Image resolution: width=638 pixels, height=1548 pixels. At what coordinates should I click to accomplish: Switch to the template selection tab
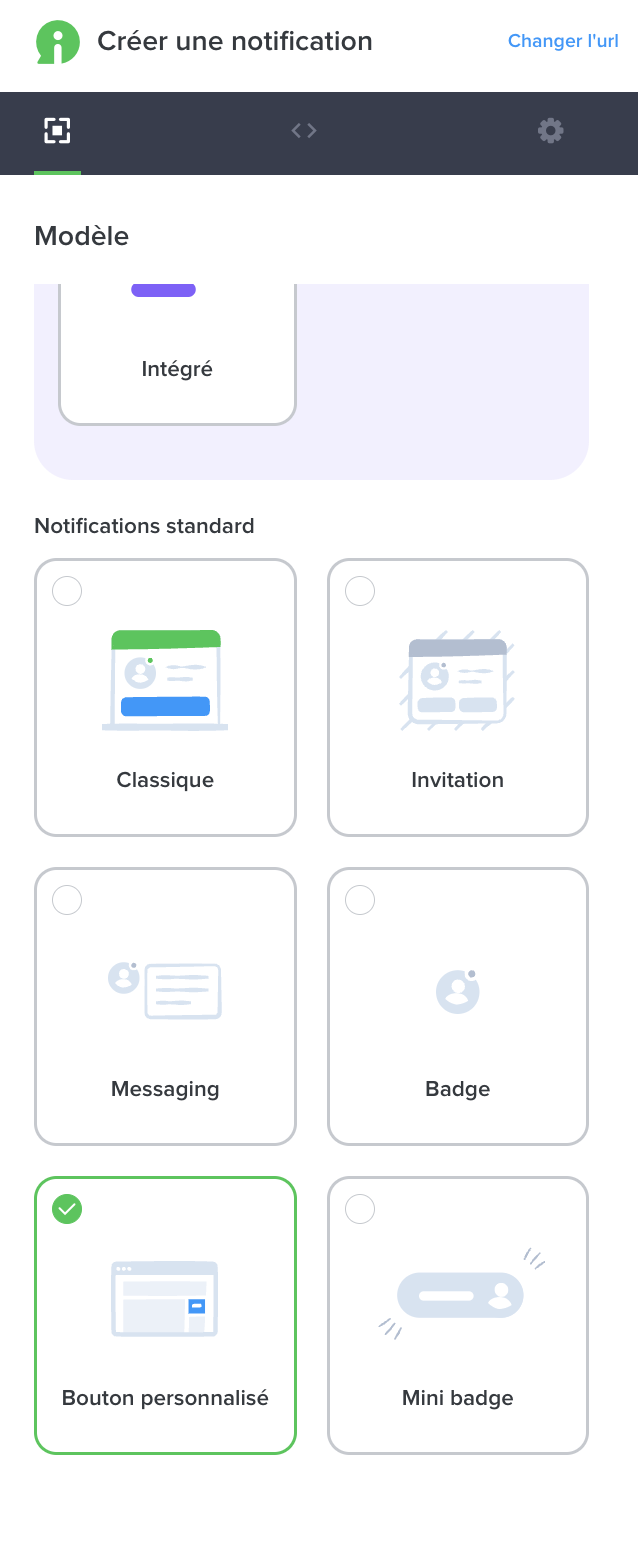(x=57, y=131)
